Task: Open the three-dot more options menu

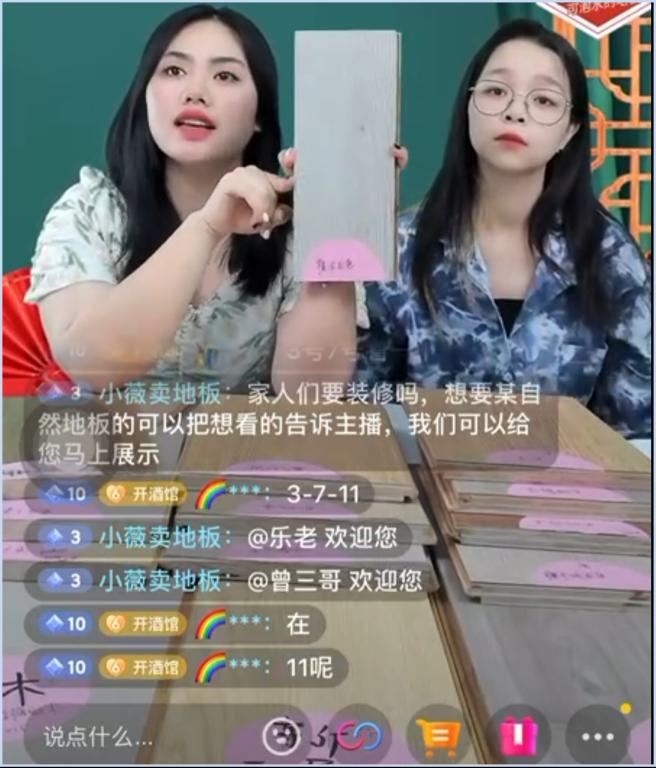Action: coord(598,738)
